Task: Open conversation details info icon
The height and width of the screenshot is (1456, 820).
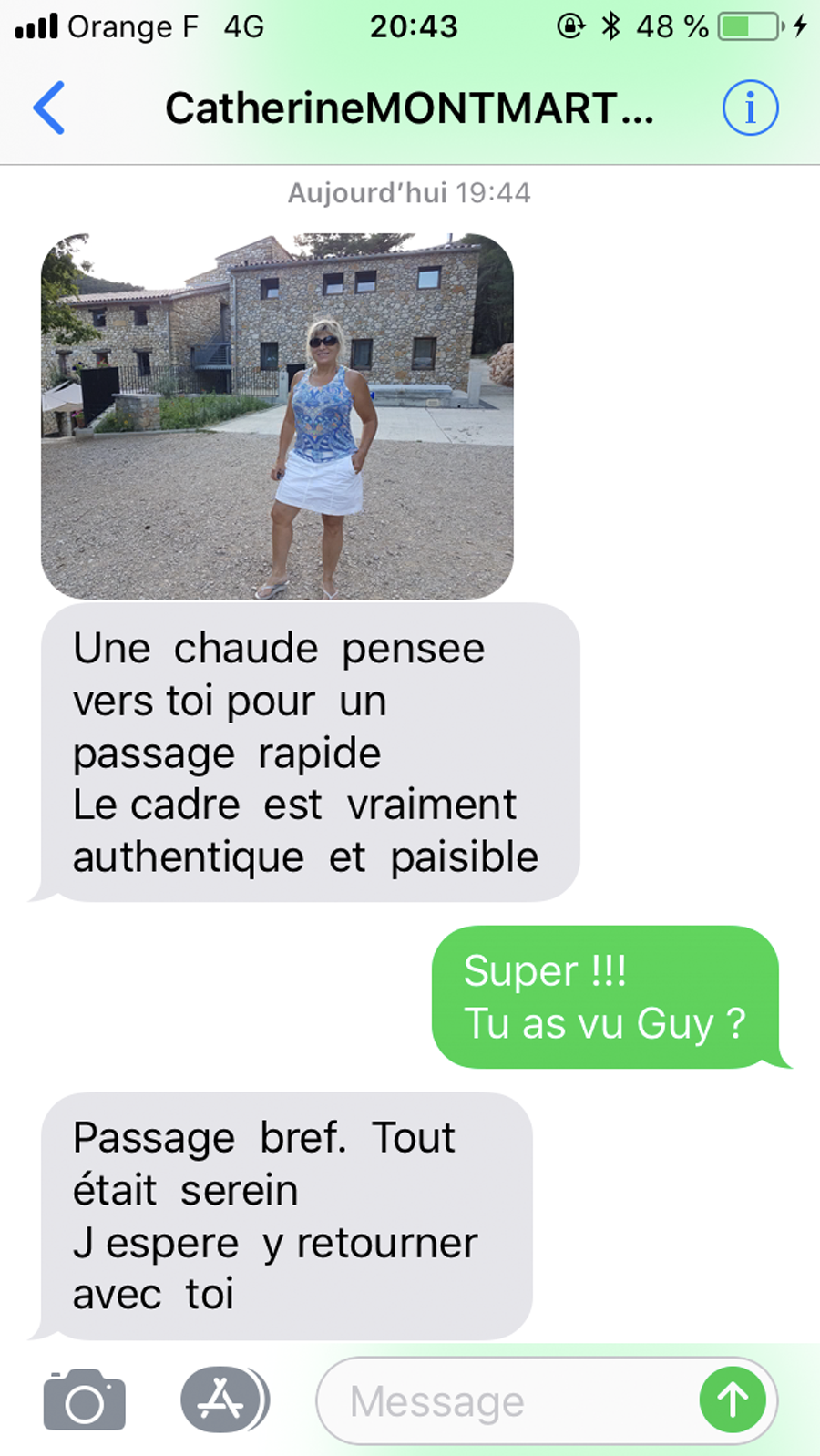Action: tap(750, 108)
